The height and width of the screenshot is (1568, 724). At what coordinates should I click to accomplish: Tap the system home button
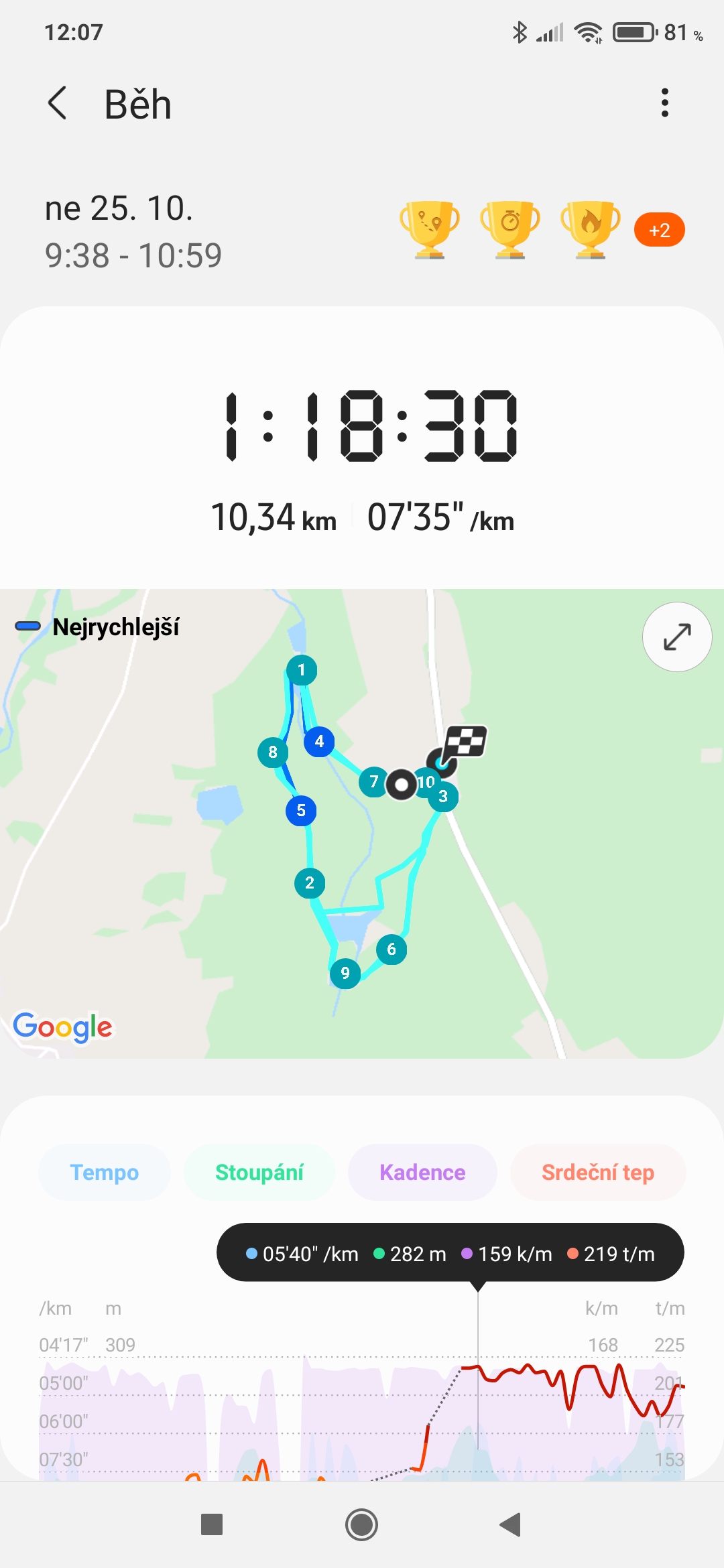pos(362,1524)
